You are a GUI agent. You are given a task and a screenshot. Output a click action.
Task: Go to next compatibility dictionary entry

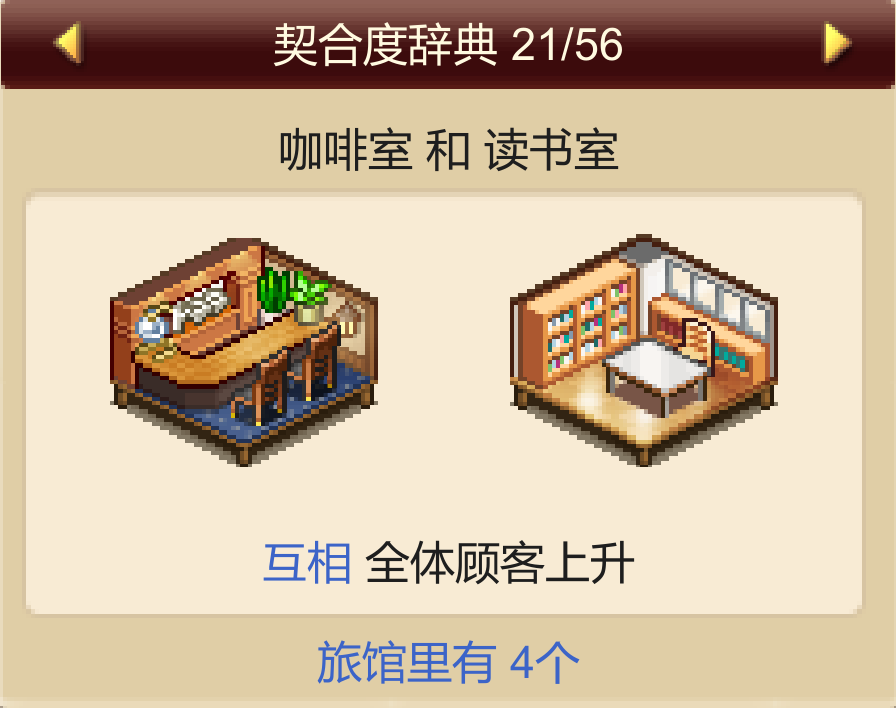click(836, 44)
